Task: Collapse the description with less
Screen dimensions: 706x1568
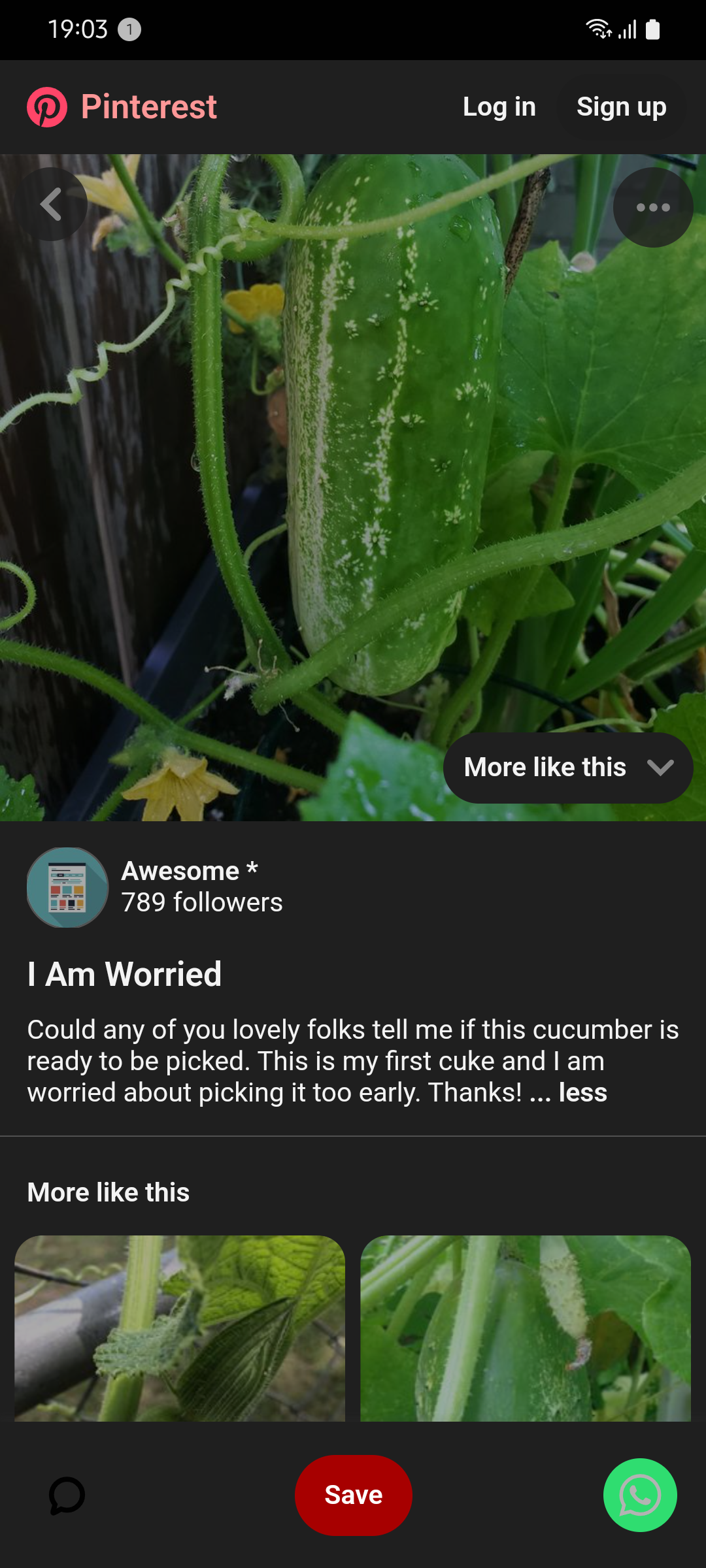Action: click(x=582, y=1092)
